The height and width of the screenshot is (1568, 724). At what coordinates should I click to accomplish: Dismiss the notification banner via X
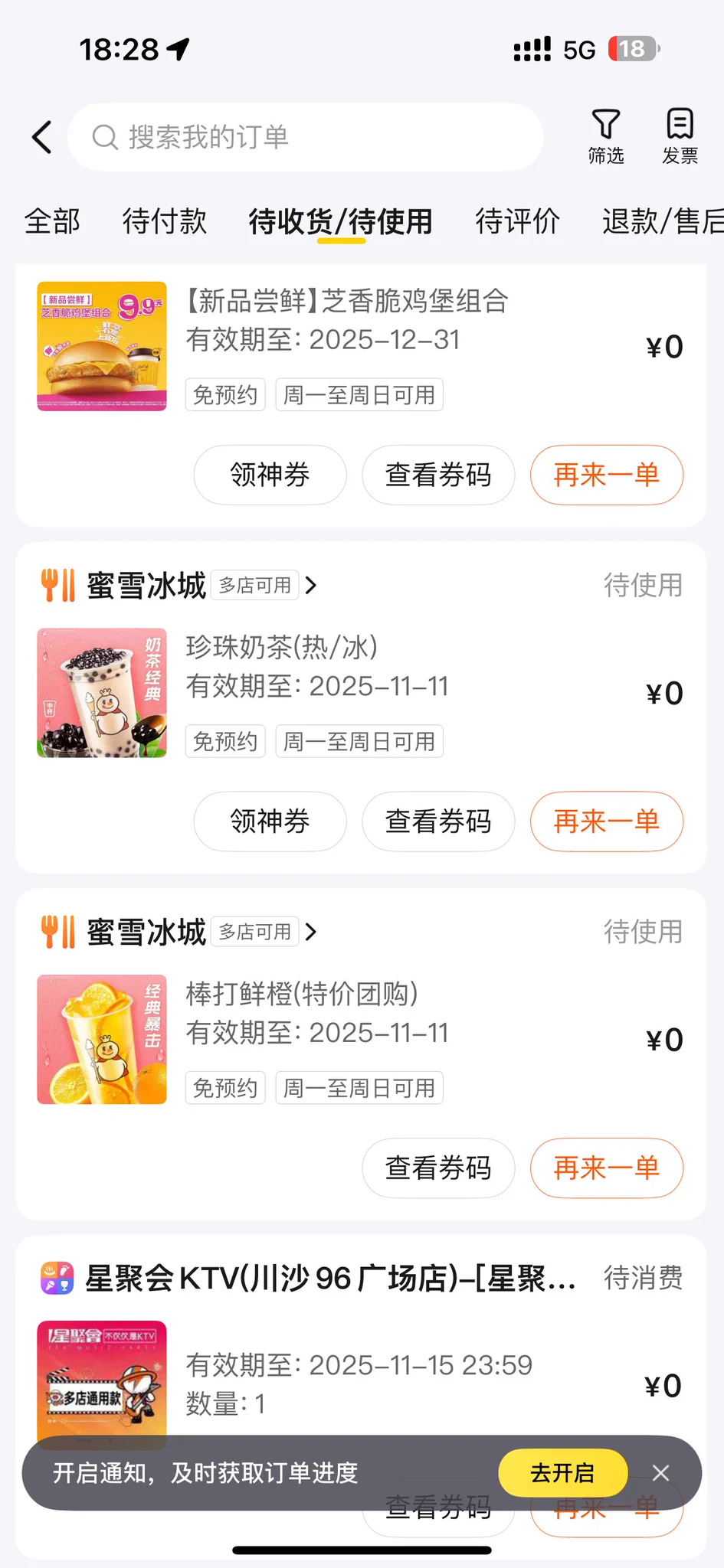(660, 1472)
